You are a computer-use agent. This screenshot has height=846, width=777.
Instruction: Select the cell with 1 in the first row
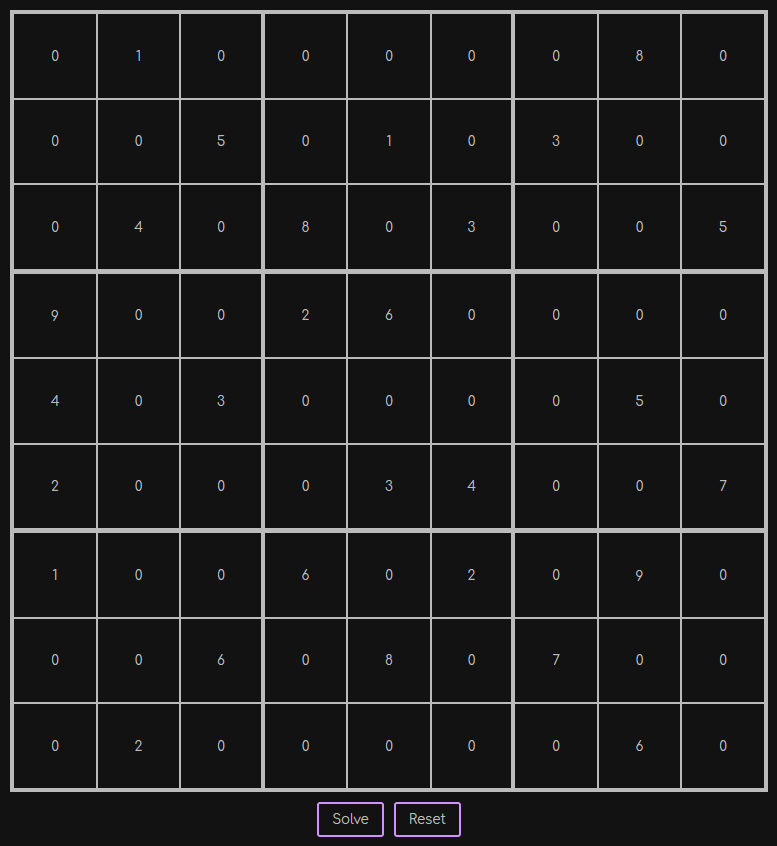coord(138,56)
